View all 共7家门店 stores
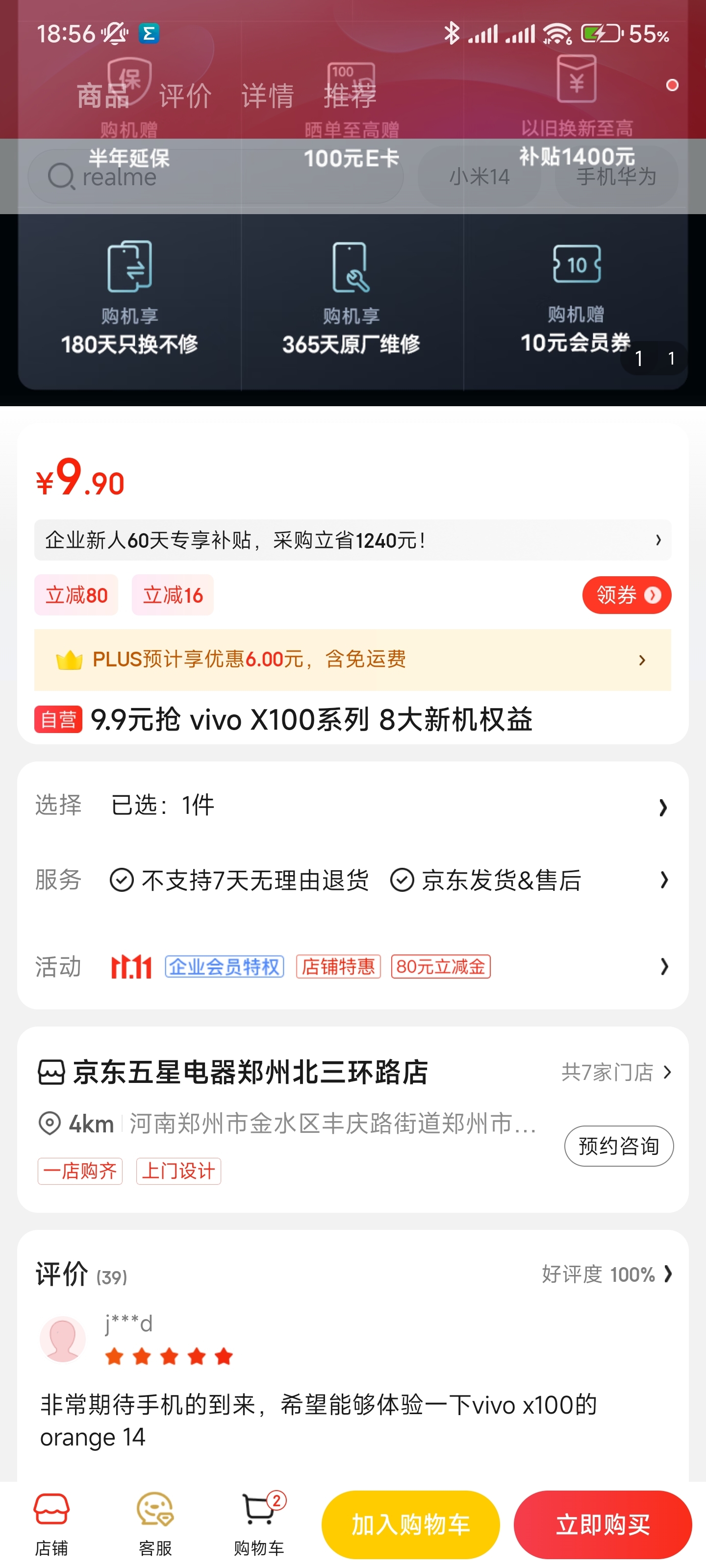This screenshot has width=706, height=1568. coord(615,1072)
